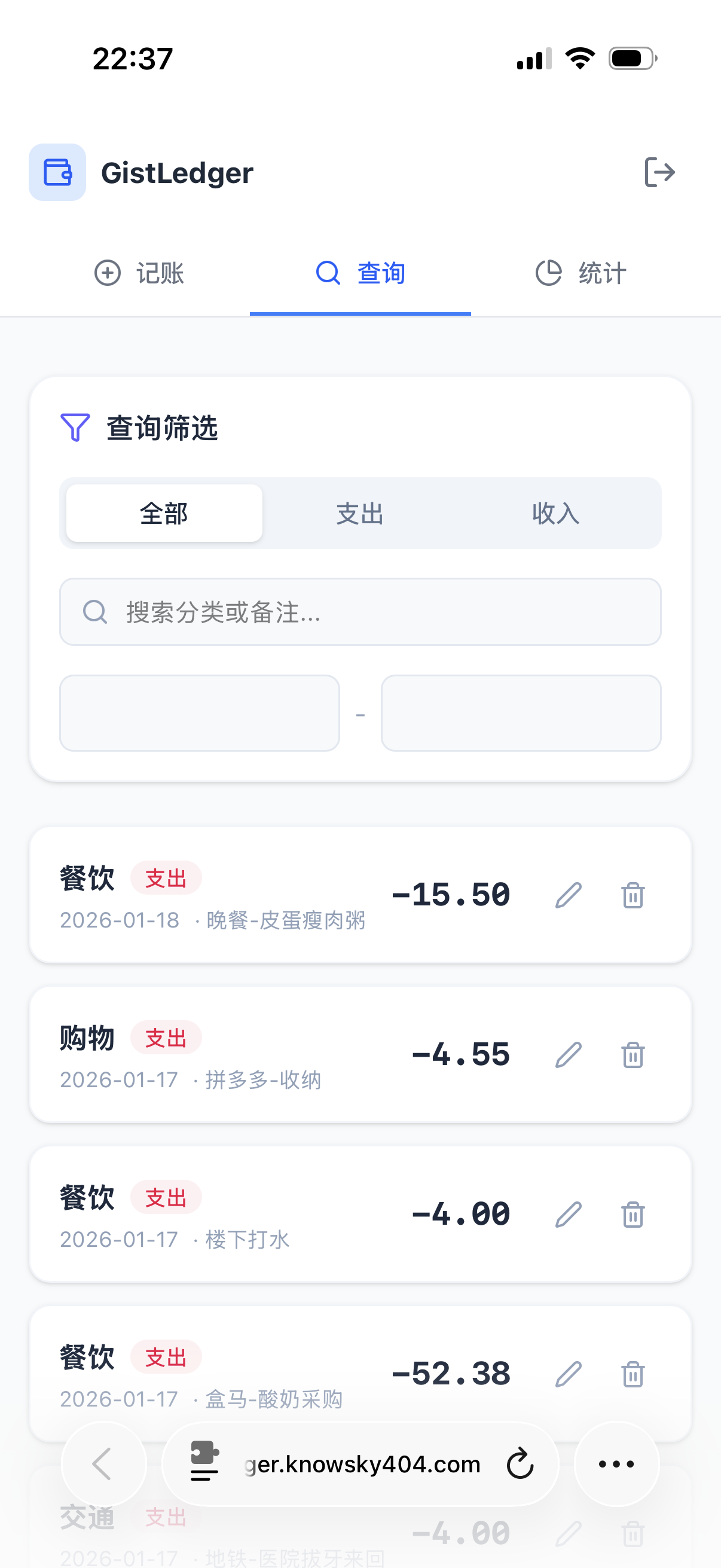Edit the 晚餐-皮蛋瘦肉粥 record
This screenshot has height=1568, width=721.
pos(569,895)
